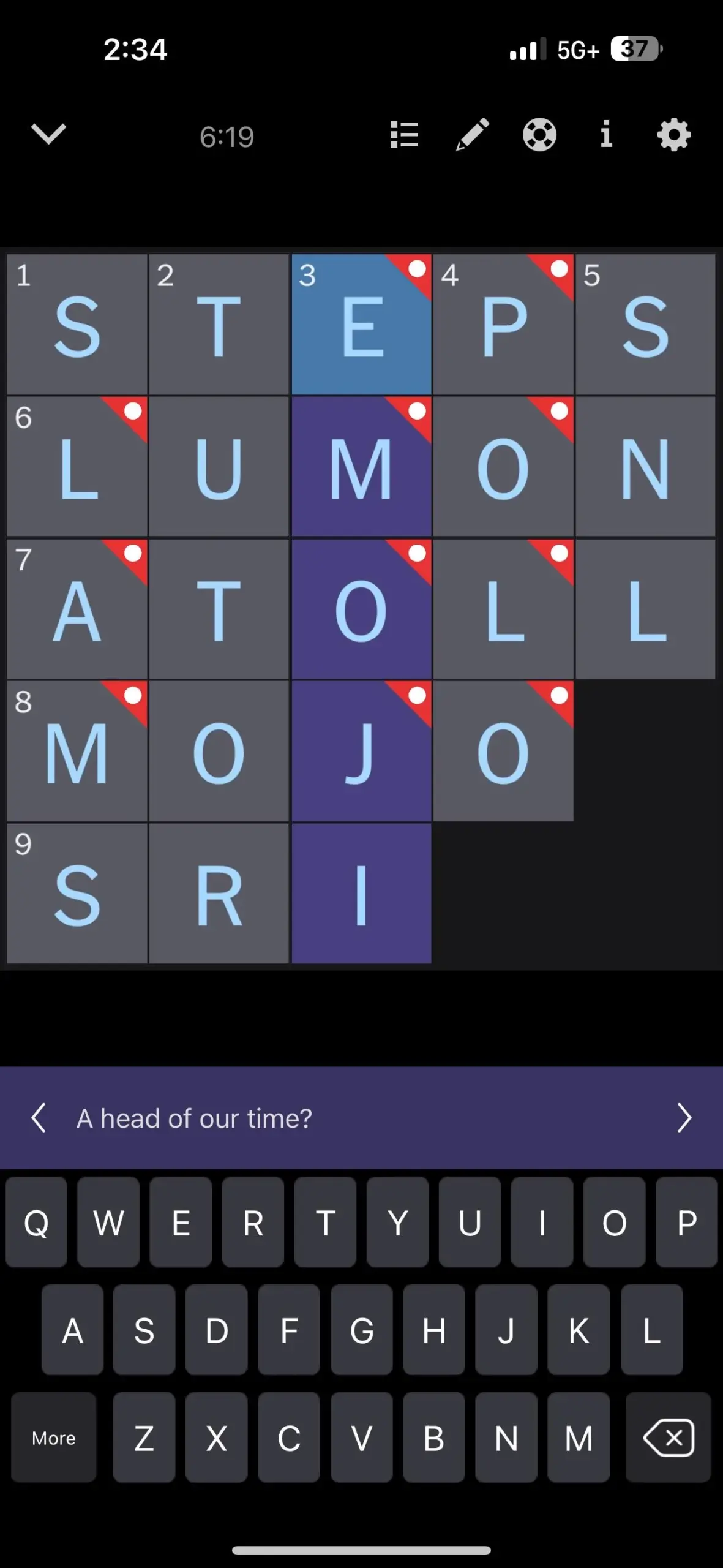723x1568 pixels.
Task: Open the lifesaver help options
Action: 539,135
